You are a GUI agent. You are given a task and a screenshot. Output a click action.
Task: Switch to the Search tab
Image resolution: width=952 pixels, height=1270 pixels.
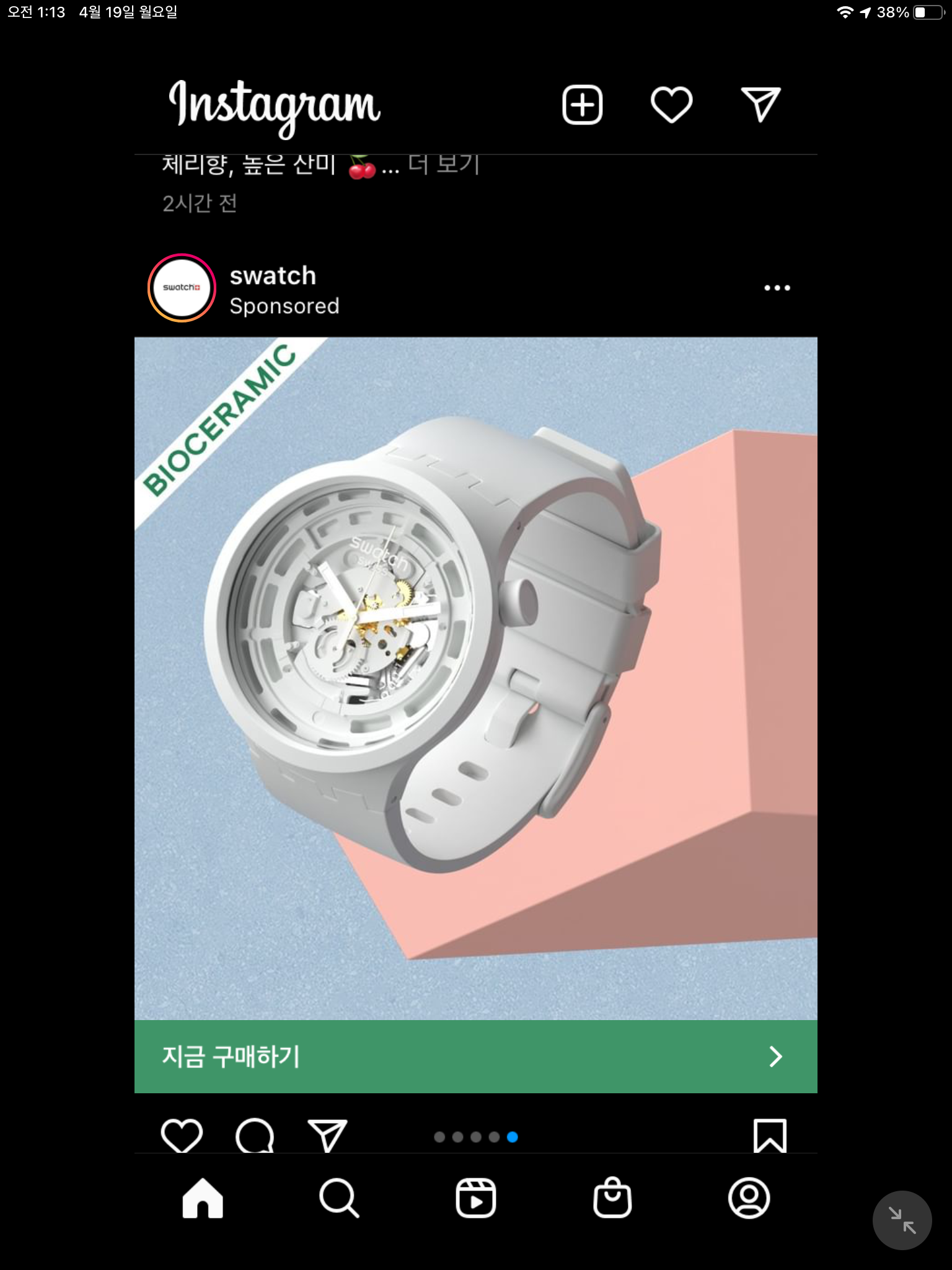point(339,1198)
